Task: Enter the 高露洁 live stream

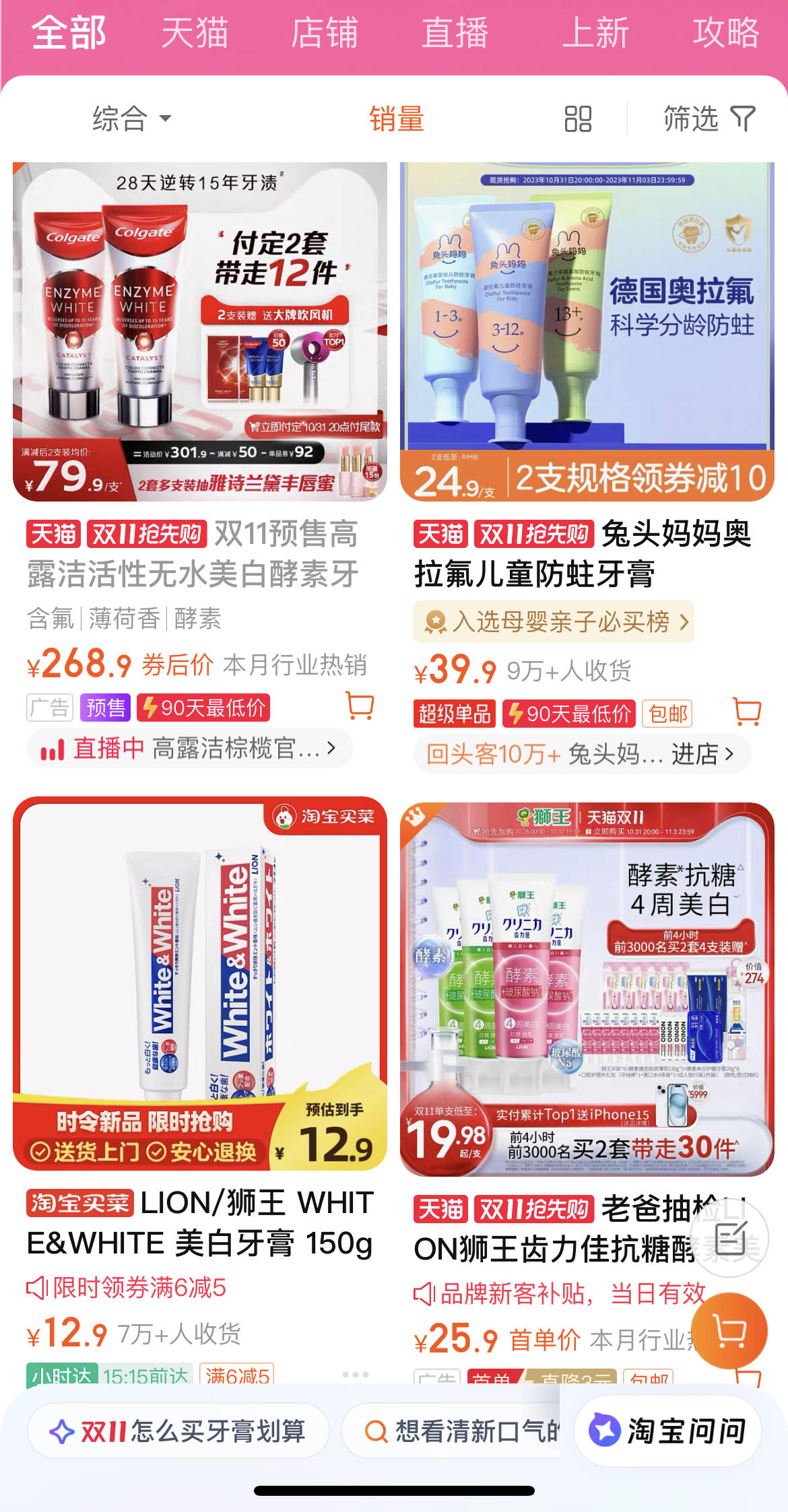Action: click(189, 748)
